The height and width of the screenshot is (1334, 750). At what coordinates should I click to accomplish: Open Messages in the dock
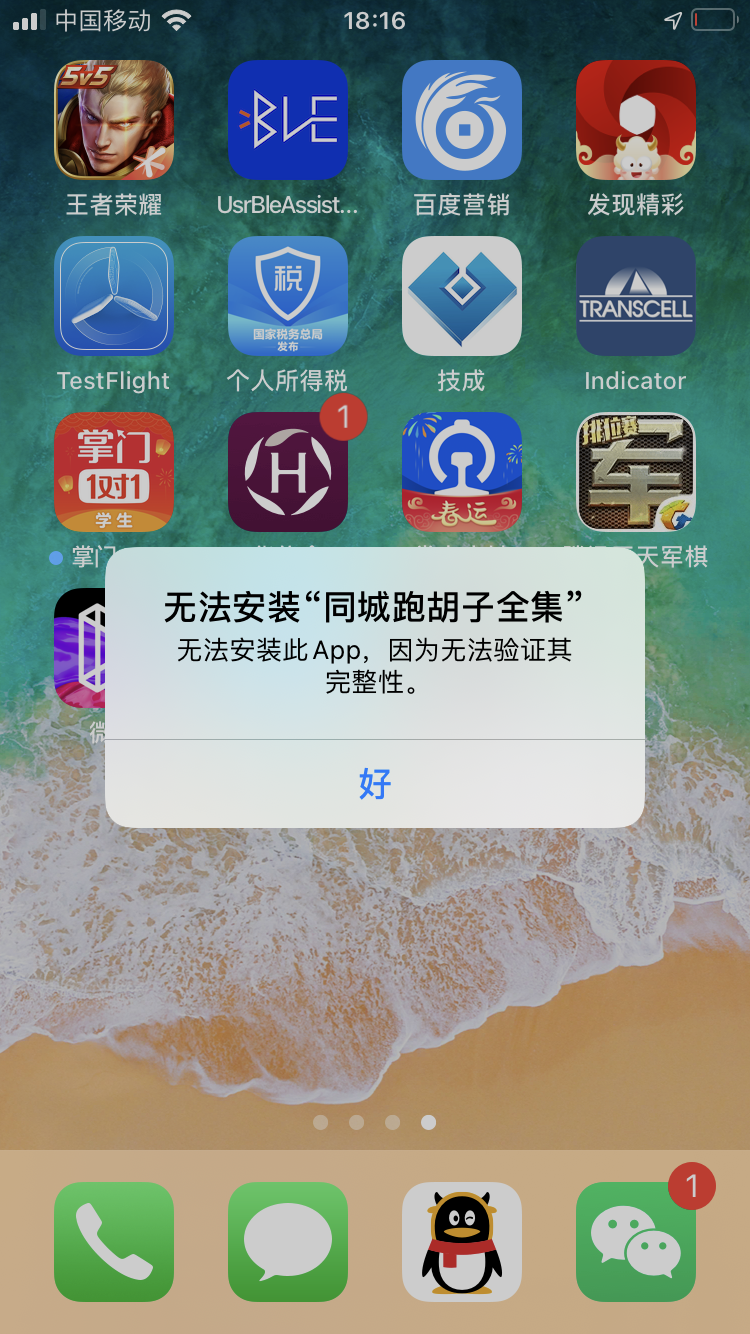(x=288, y=1242)
